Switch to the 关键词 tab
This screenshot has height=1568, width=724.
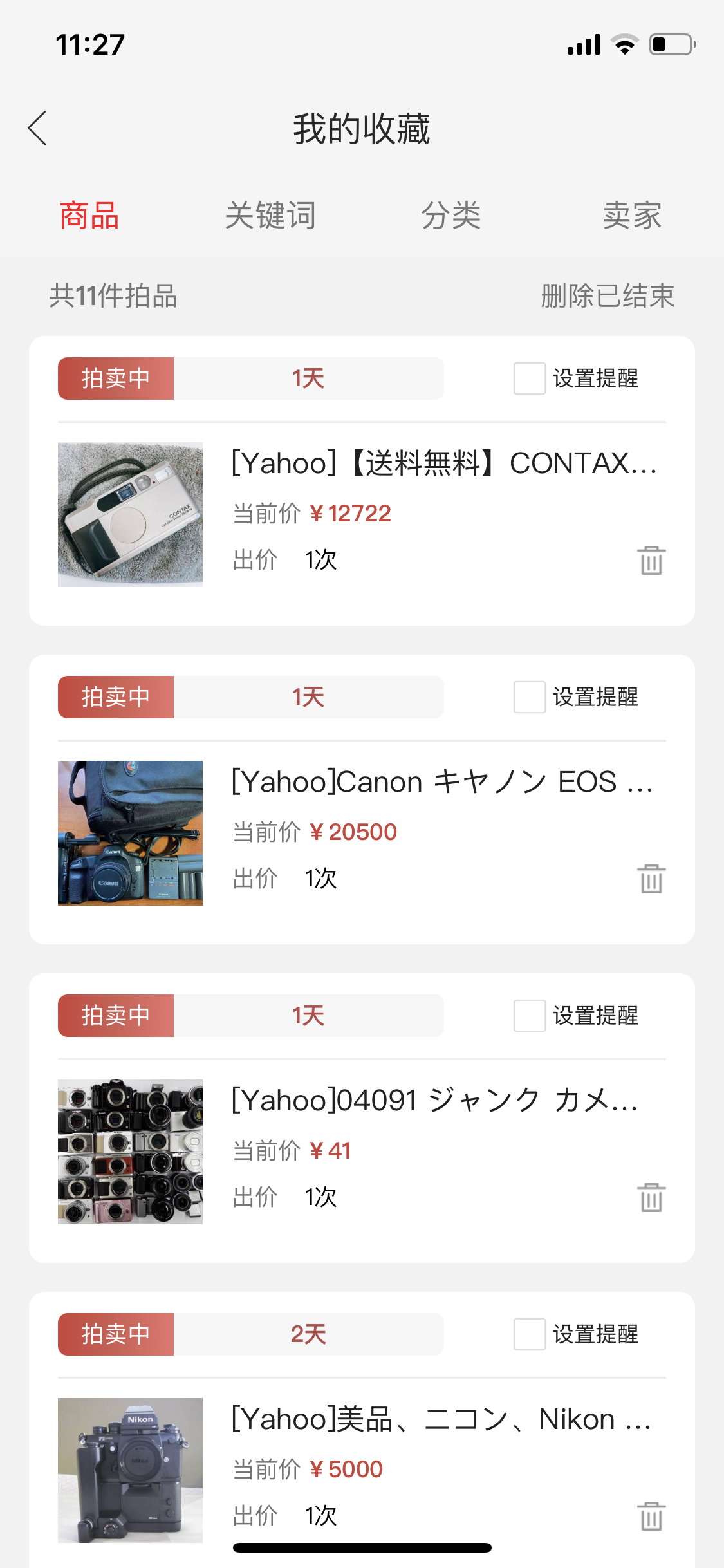click(x=270, y=215)
